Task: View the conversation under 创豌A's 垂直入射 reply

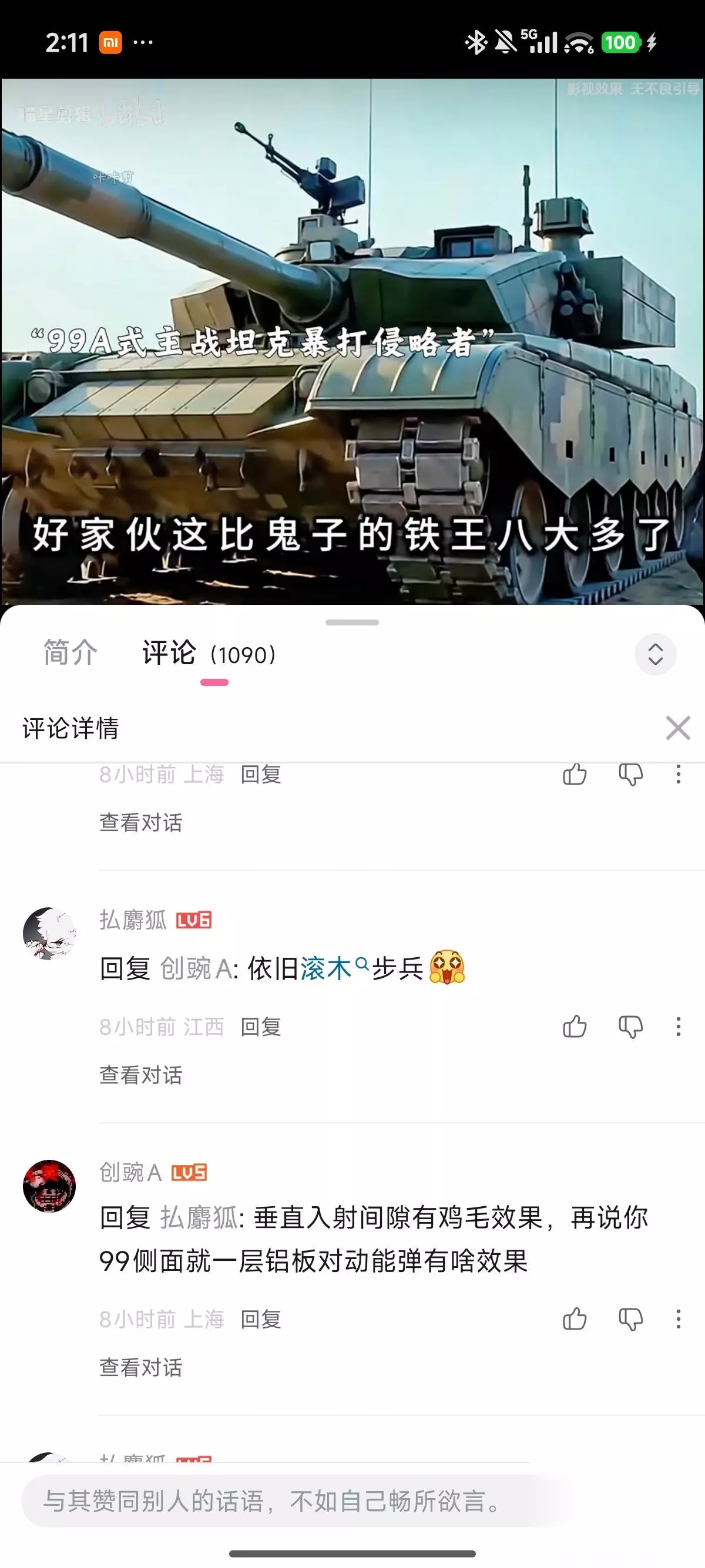Action: click(x=140, y=1367)
